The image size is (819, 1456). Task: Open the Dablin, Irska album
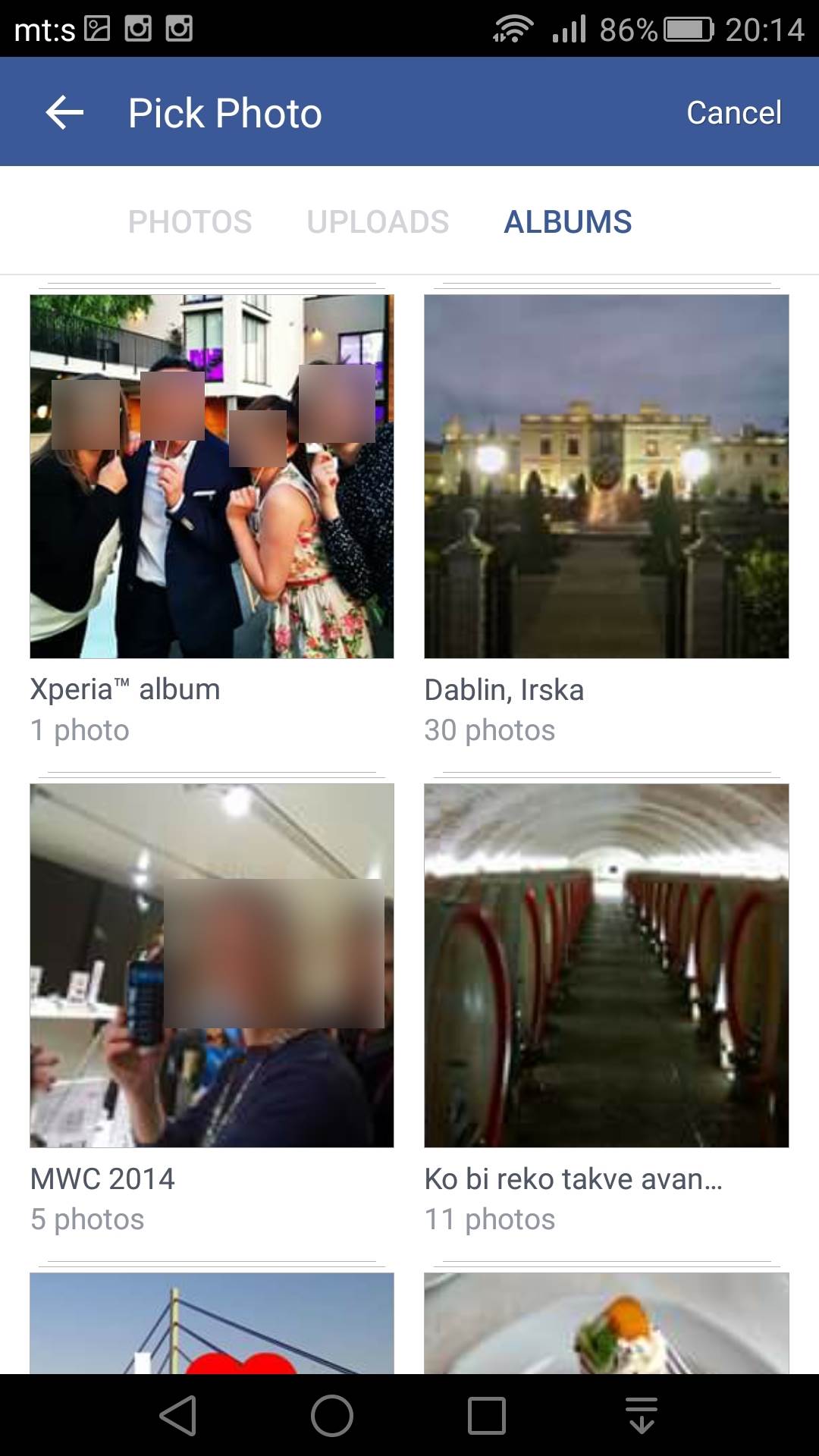606,476
